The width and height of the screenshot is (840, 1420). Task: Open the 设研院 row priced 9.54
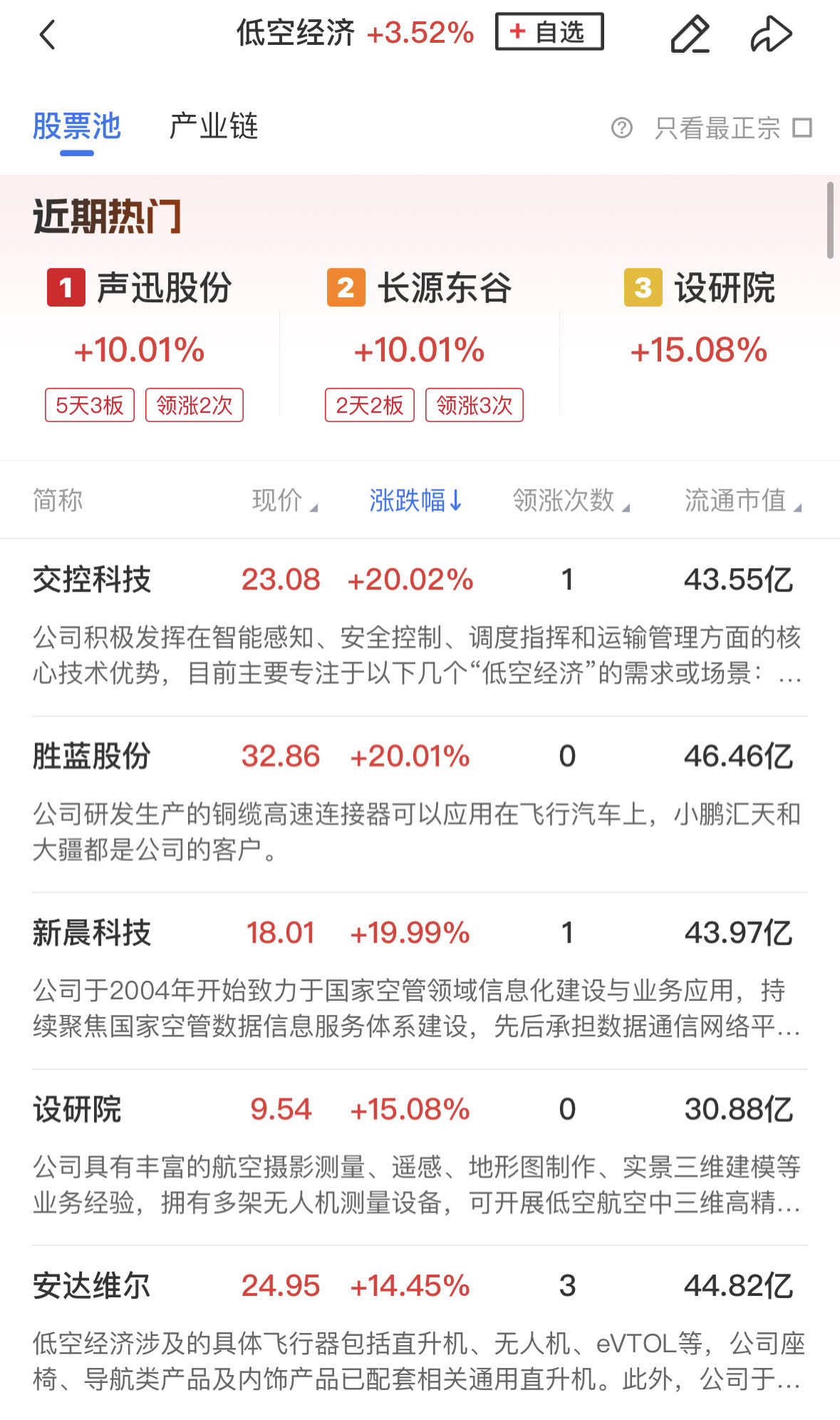pyautogui.click(x=77, y=1110)
